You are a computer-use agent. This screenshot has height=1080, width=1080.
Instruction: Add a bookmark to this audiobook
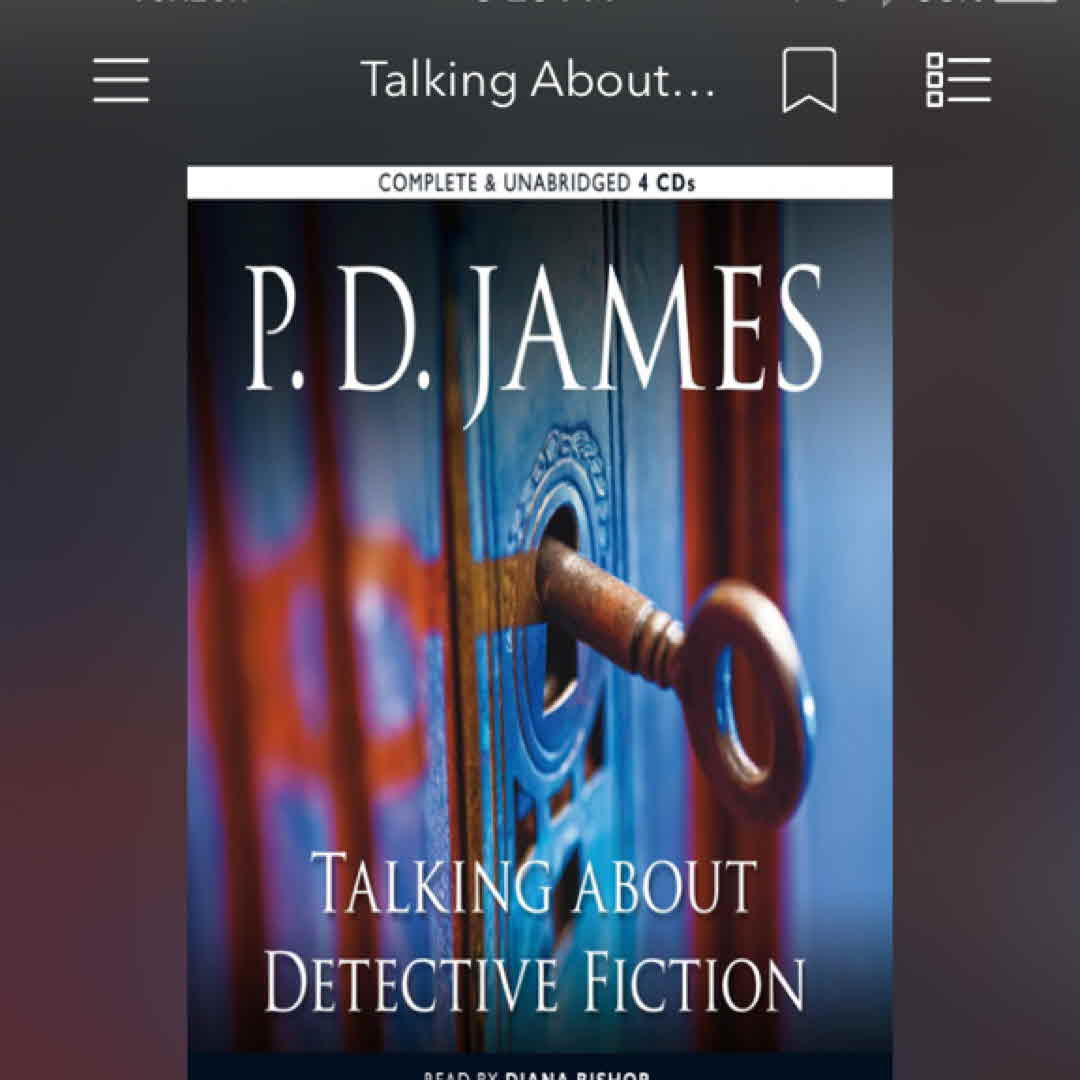(809, 80)
